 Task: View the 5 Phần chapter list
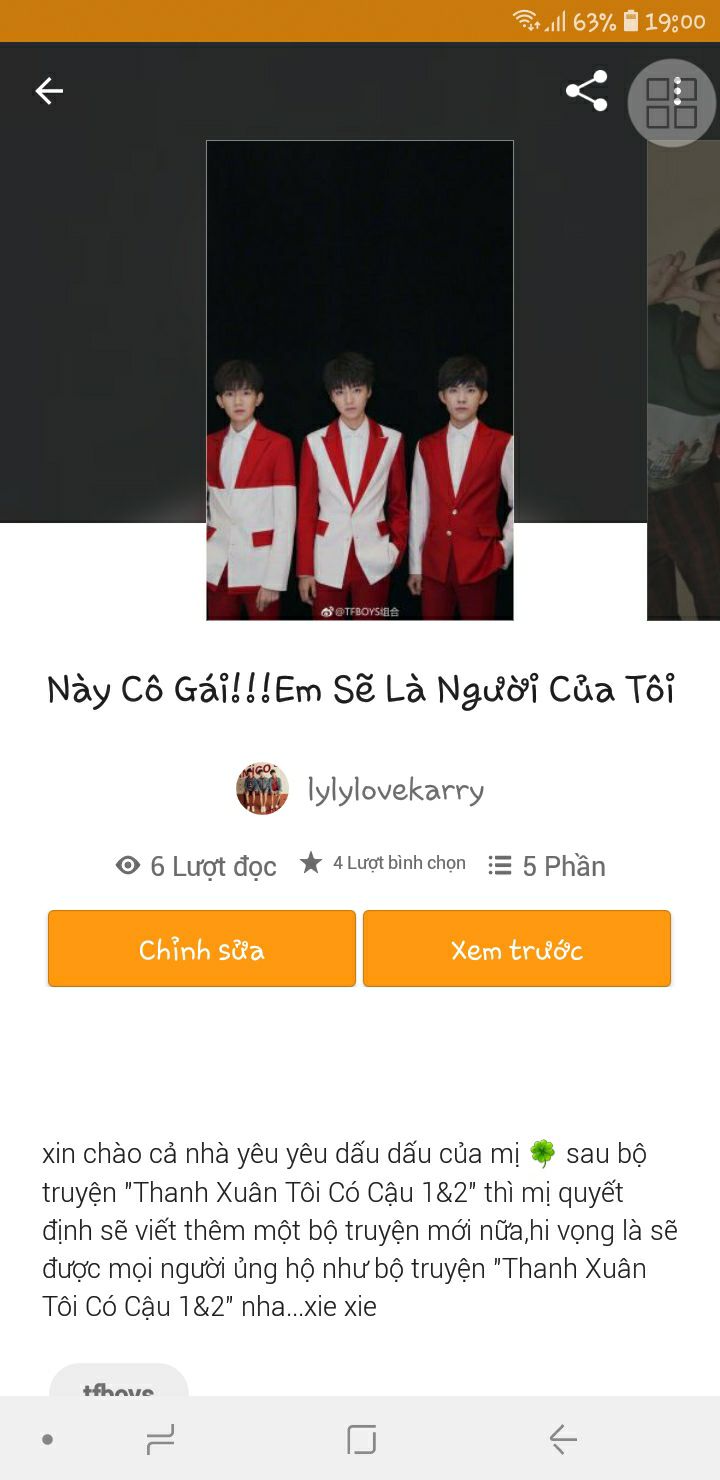[x=548, y=866]
